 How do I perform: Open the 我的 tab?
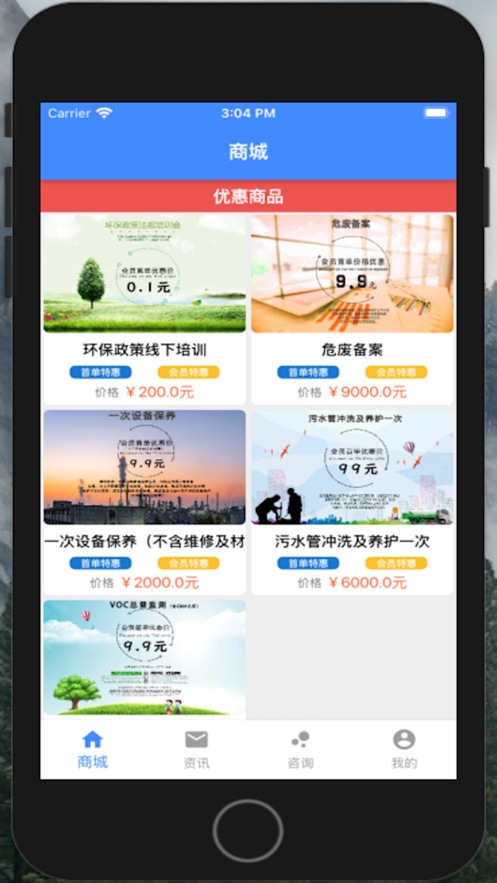click(404, 750)
